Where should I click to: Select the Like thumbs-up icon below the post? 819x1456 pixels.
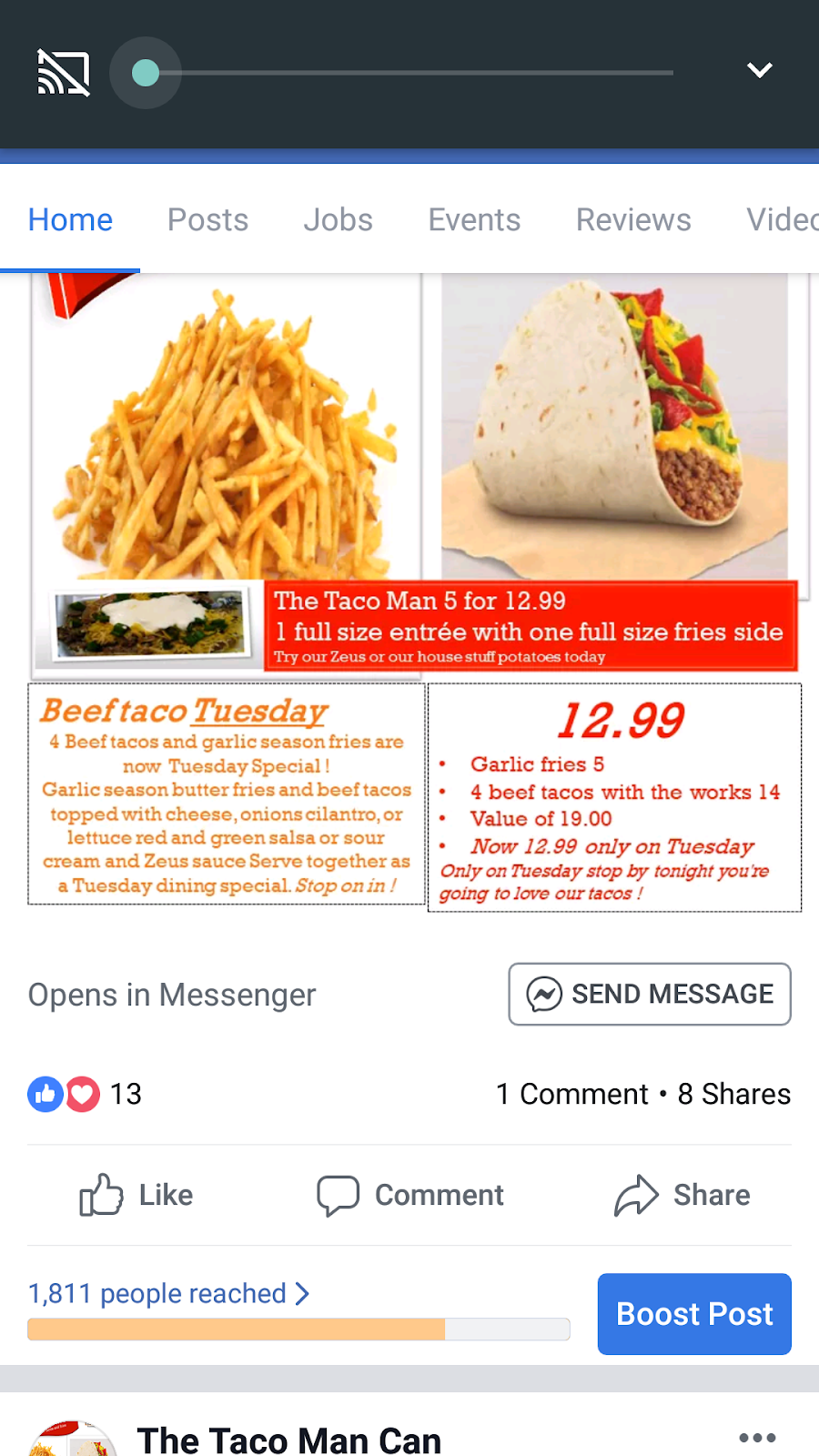(x=103, y=1195)
